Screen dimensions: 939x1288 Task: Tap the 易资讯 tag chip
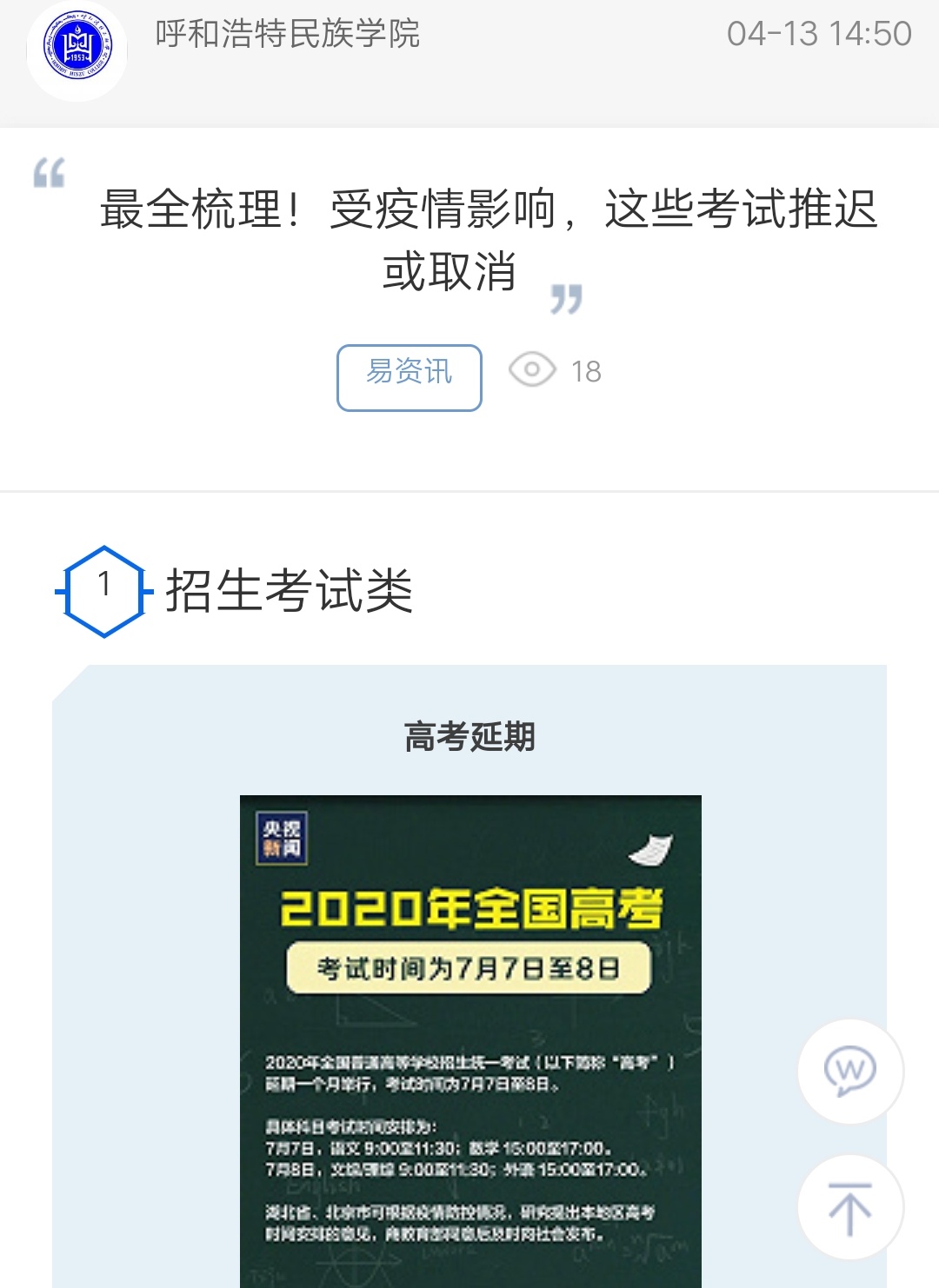pos(409,377)
